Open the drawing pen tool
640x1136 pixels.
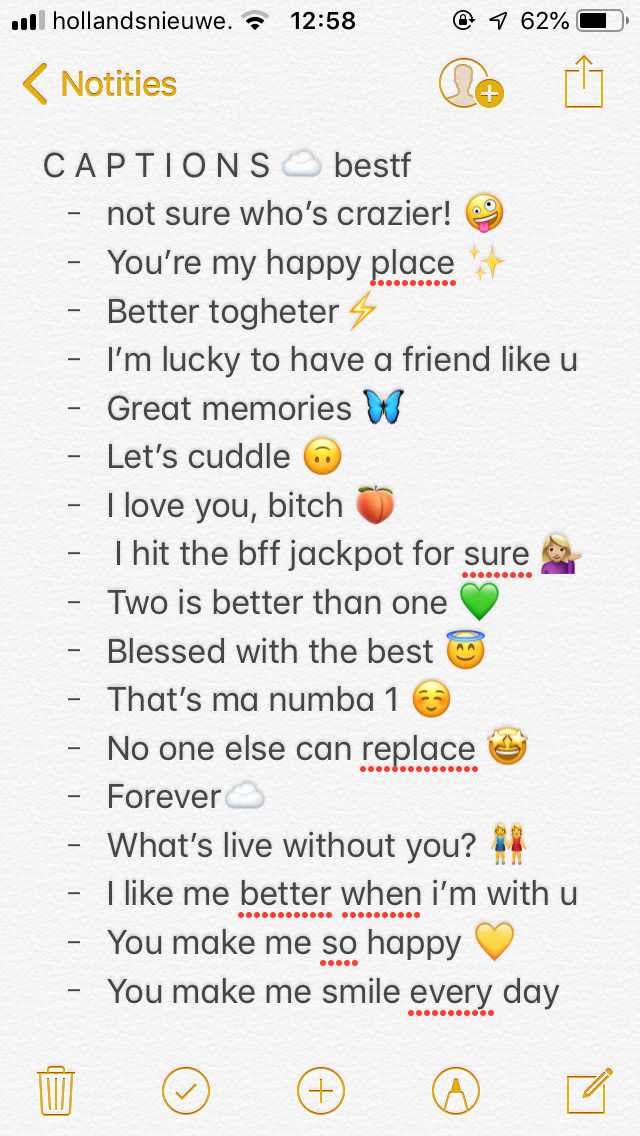[455, 1089]
